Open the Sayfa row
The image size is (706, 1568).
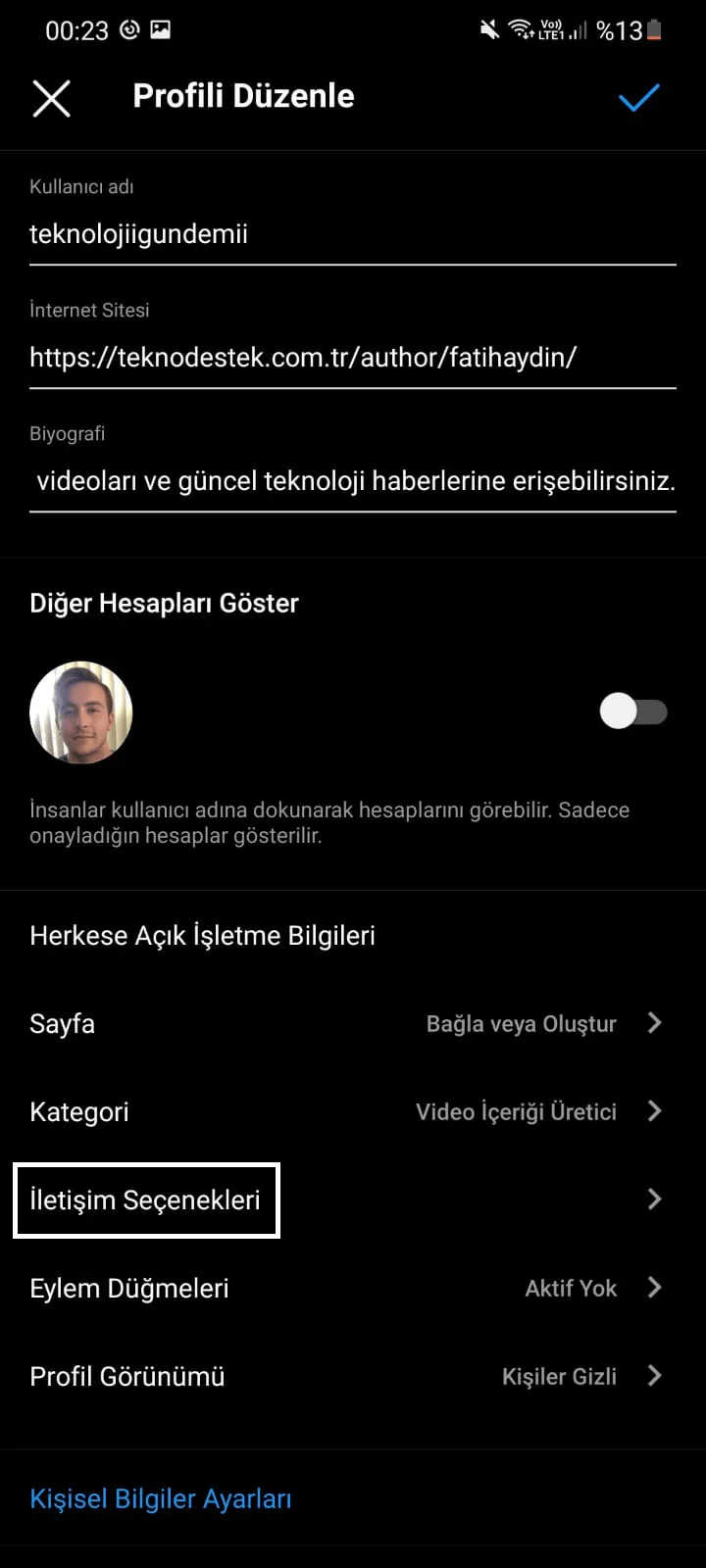point(352,1023)
